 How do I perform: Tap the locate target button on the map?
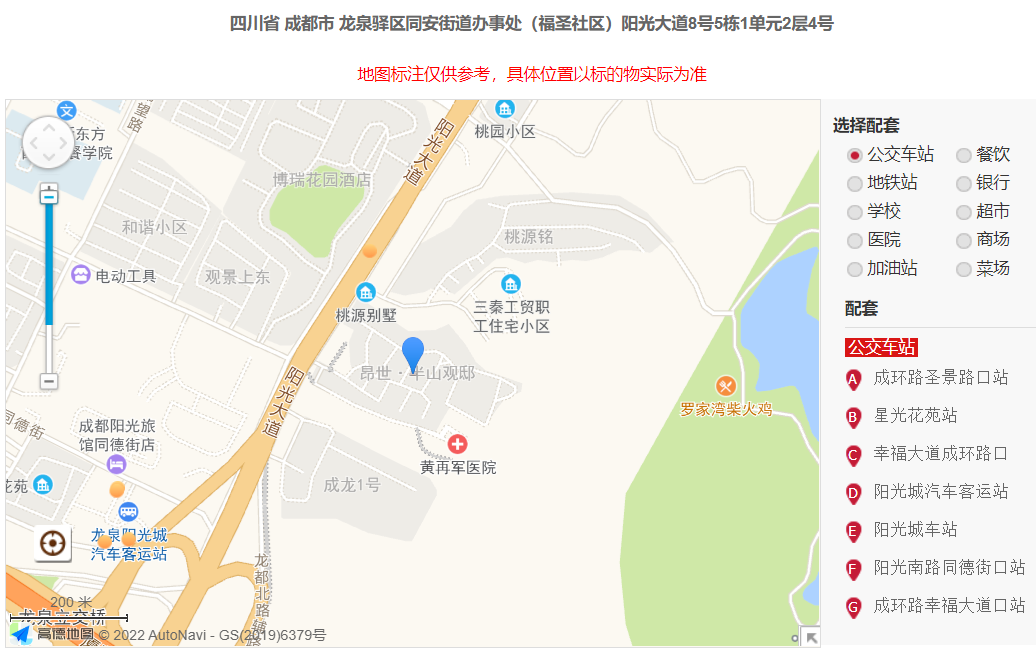(x=52, y=543)
